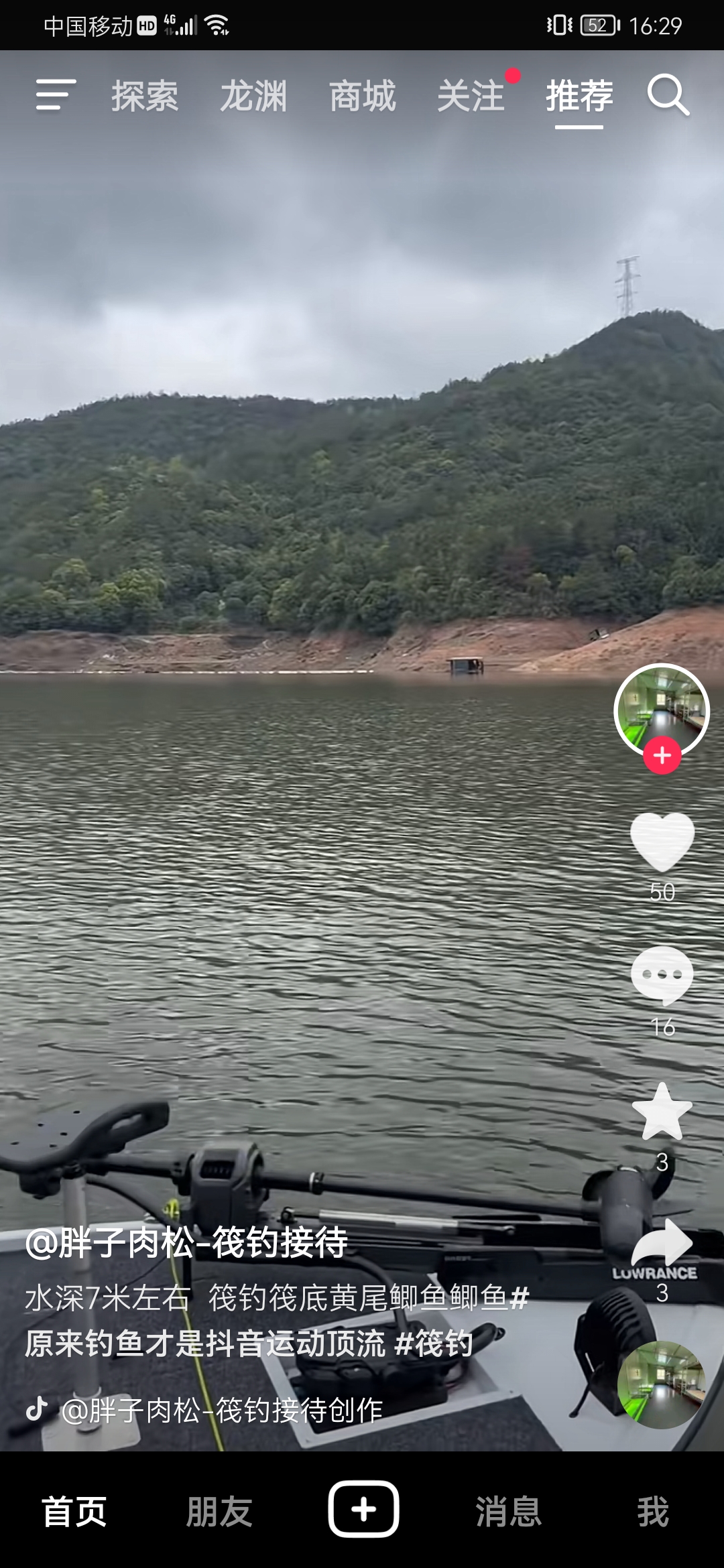Open the comments bubble
724x1568 pixels.
(x=662, y=976)
